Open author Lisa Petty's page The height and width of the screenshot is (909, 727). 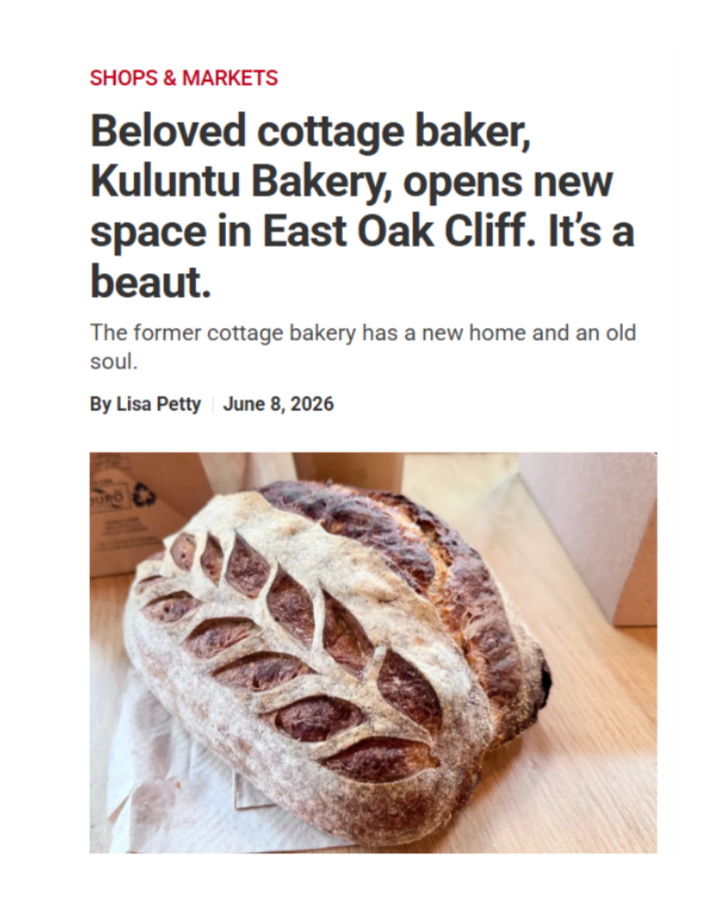pyautogui.click(x=158, y=403)
